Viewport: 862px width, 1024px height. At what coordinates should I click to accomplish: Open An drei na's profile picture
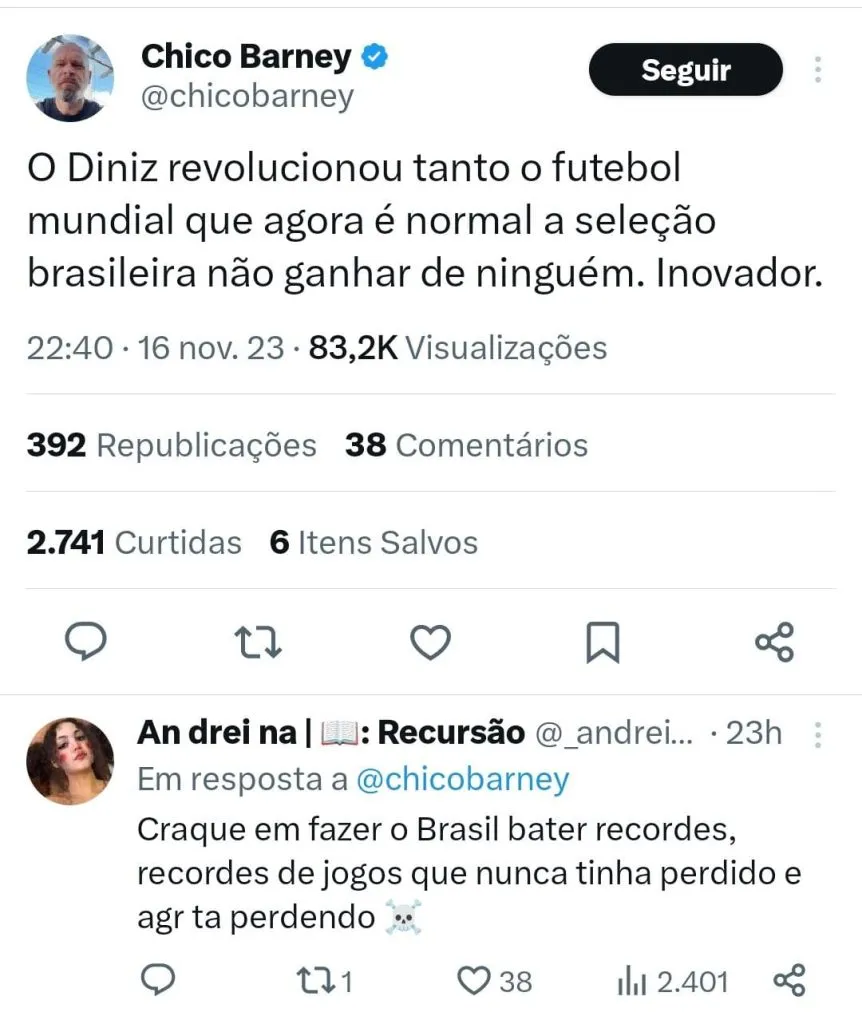coord(69,761)
